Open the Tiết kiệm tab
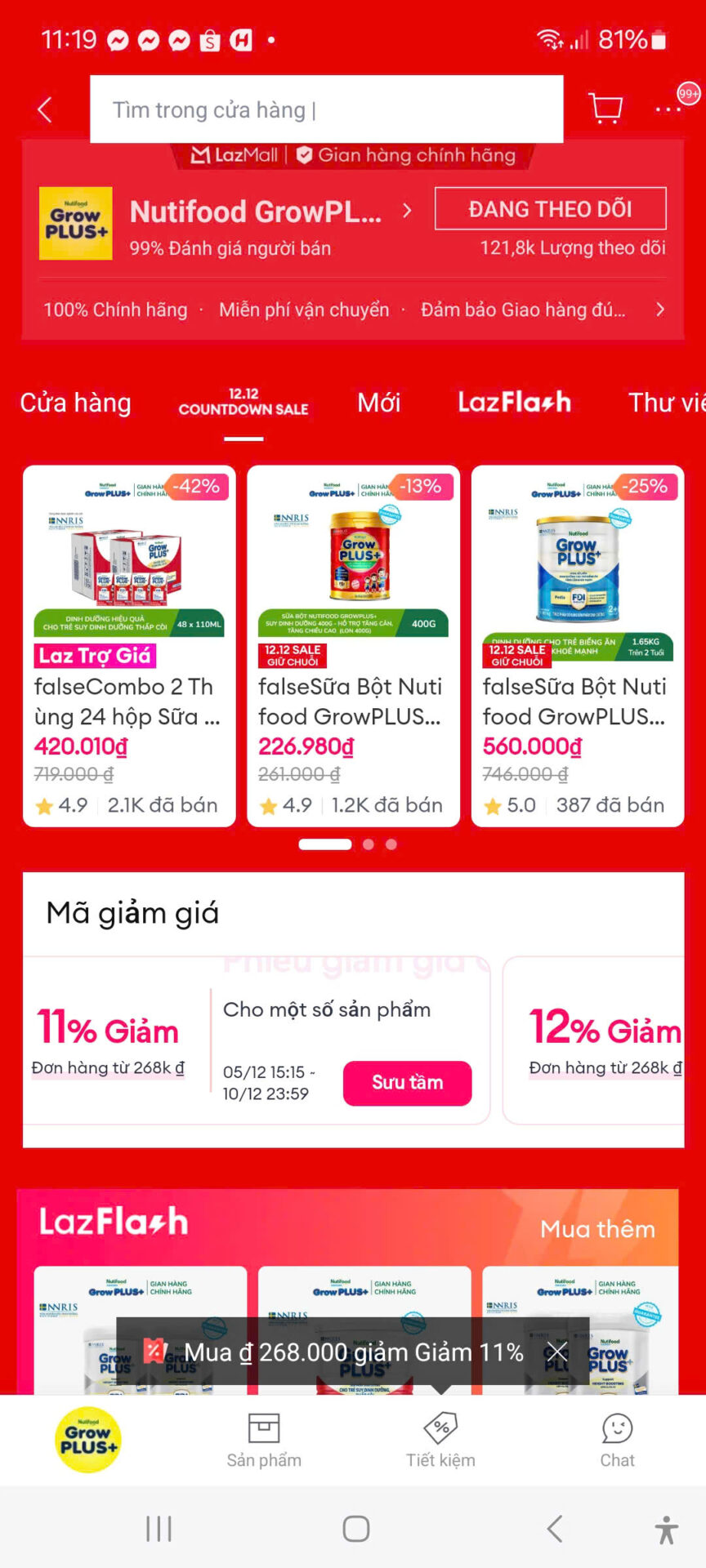The image size is (706, 1568). pos(440,1441)
